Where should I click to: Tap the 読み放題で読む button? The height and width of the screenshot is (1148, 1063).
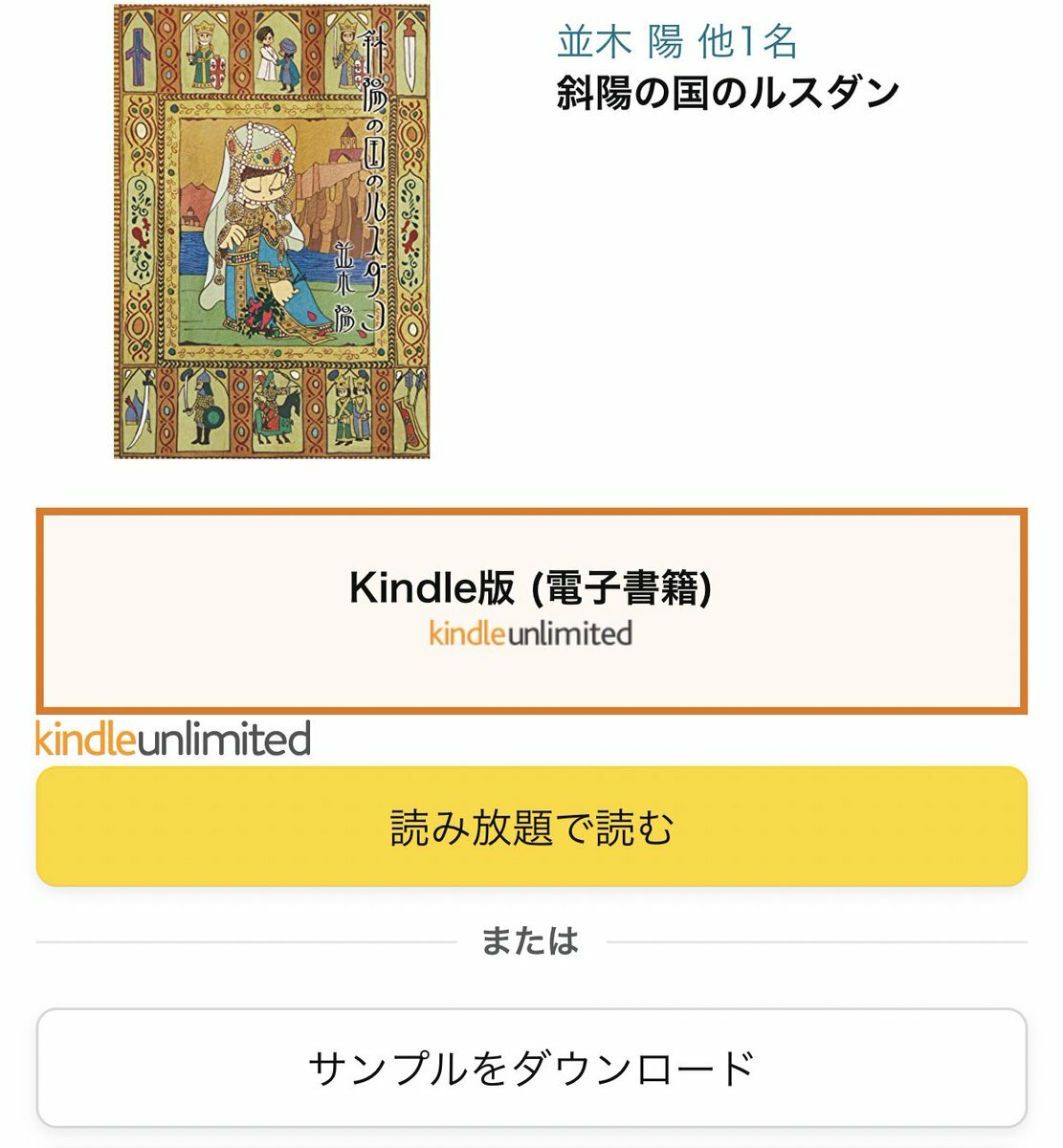(531, 828)
